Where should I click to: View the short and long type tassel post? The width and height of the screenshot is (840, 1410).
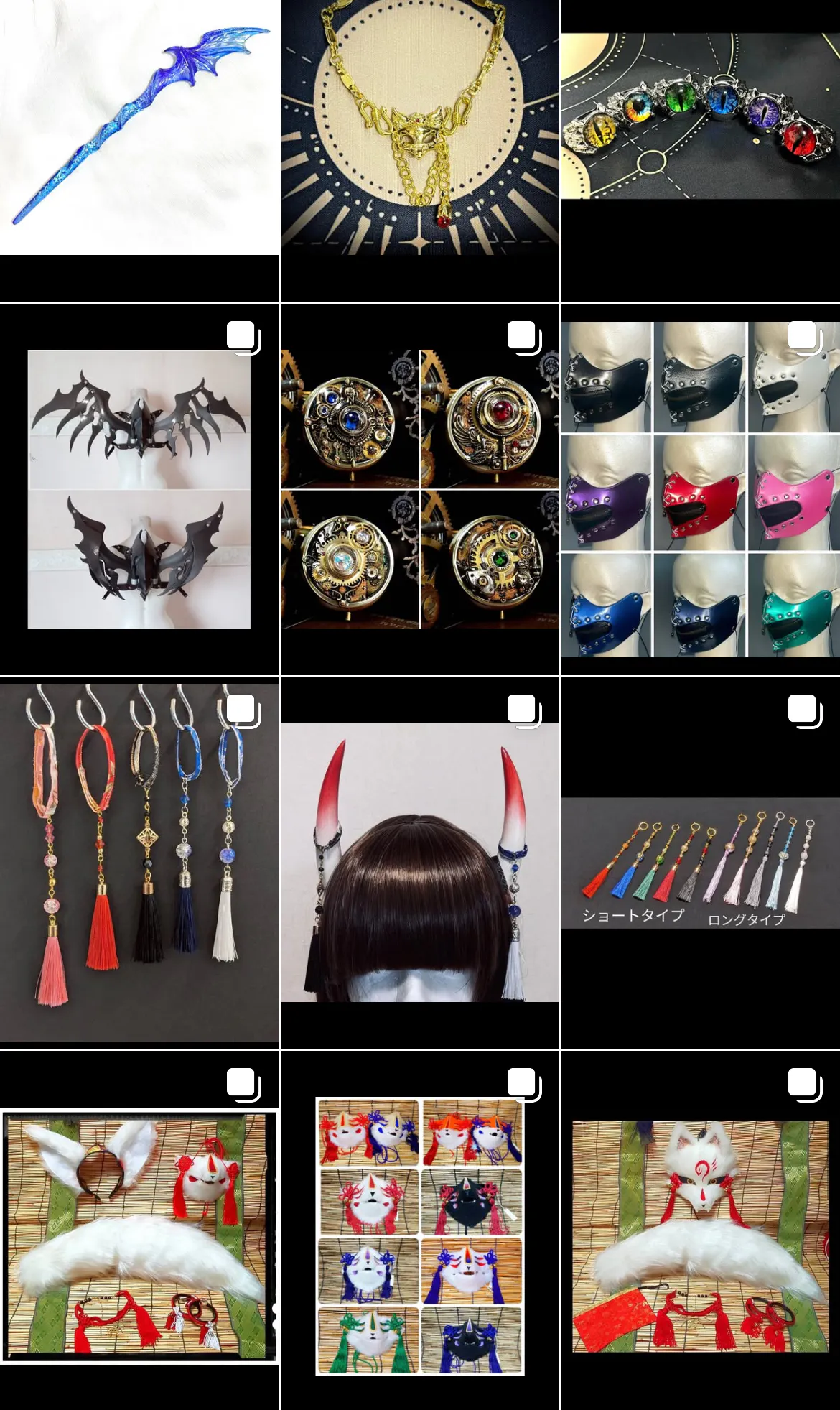click(x=700, y=862)
